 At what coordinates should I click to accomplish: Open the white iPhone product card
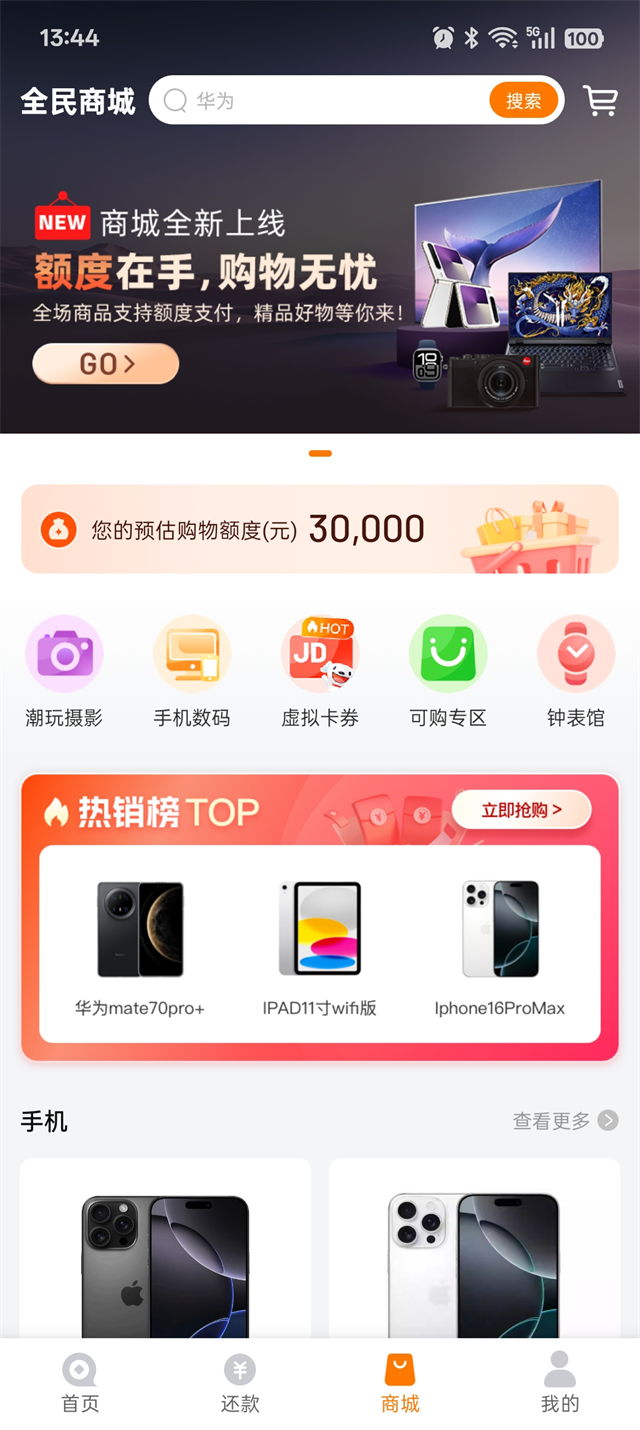tap(474, 1250)
